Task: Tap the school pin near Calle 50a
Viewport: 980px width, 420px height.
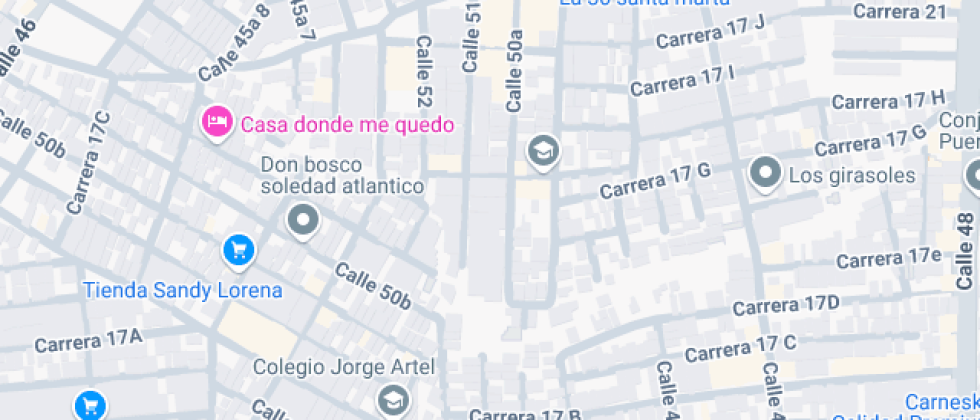Action: click(543, 151)
